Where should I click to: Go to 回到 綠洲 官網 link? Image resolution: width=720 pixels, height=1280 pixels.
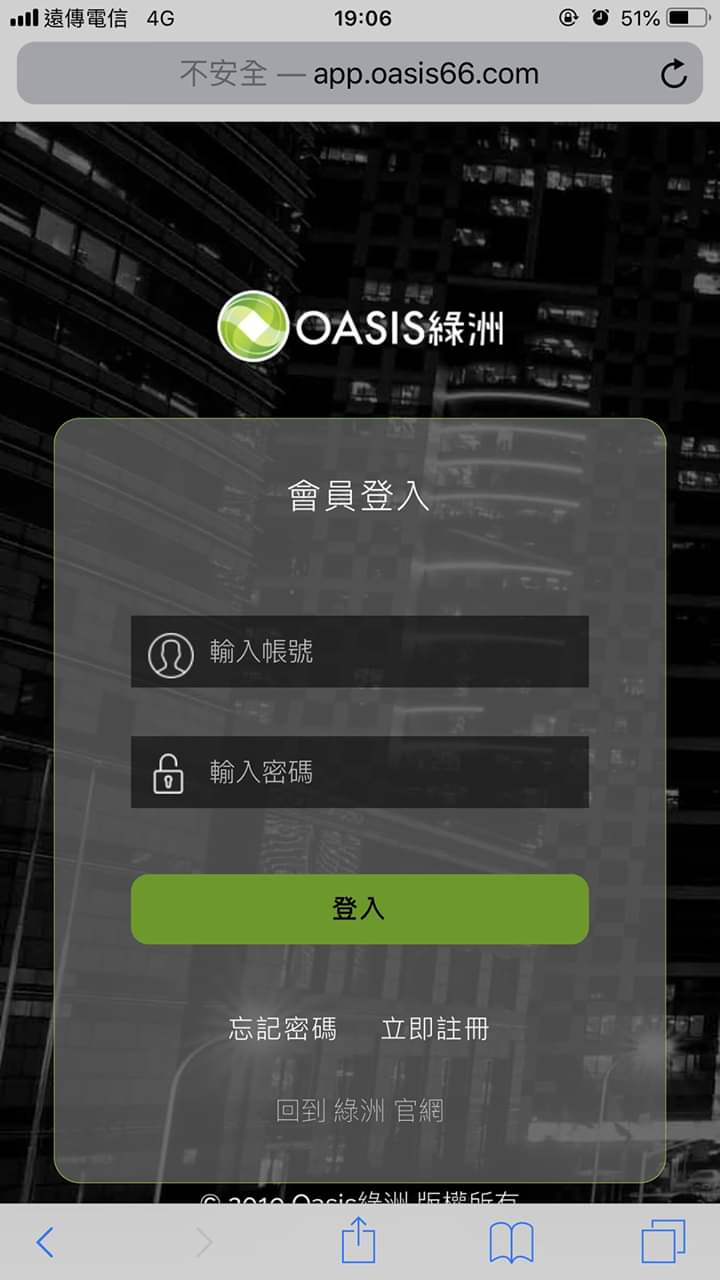click(360, 1110)
